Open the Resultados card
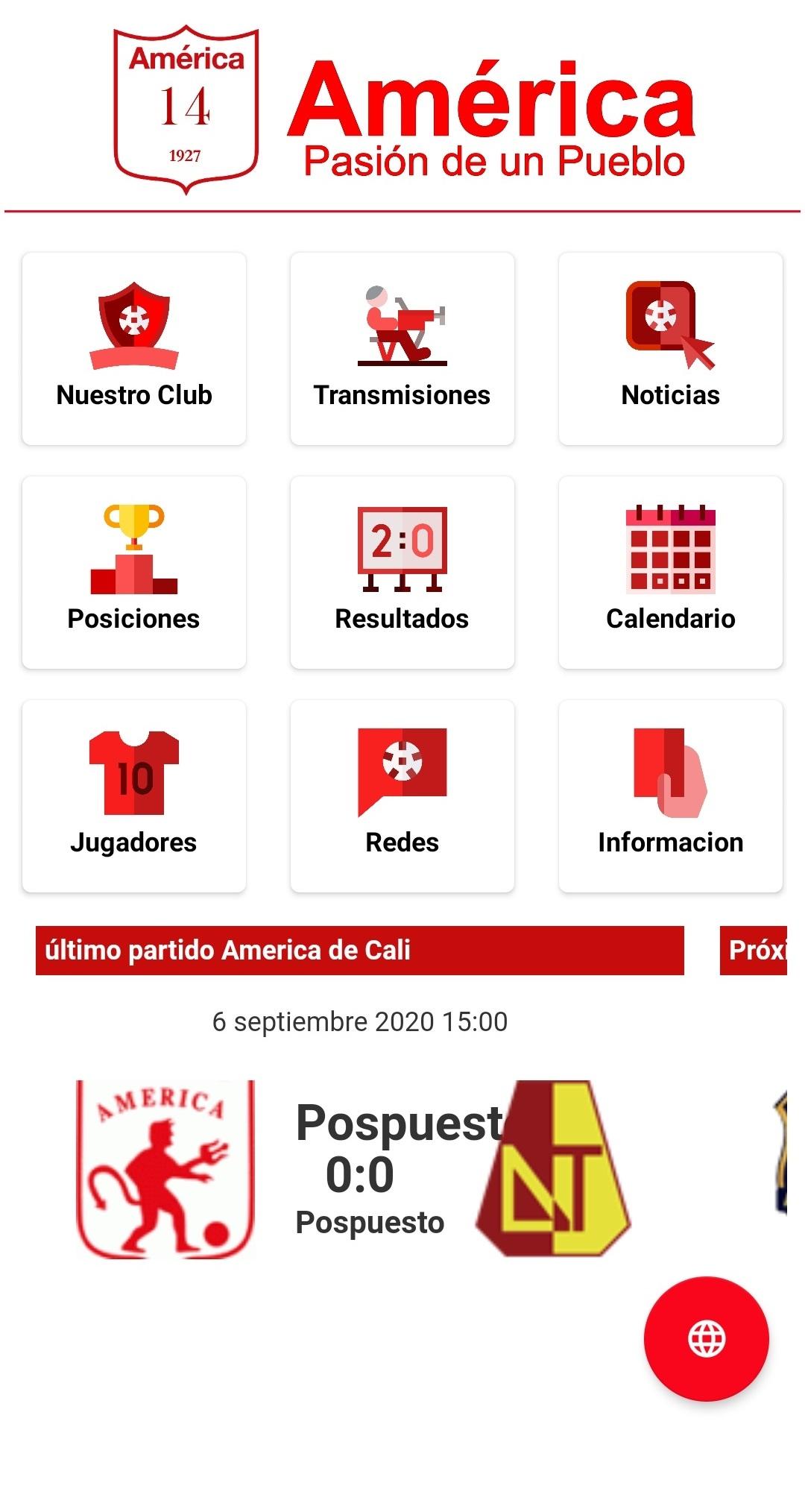 tap(402, 572)
